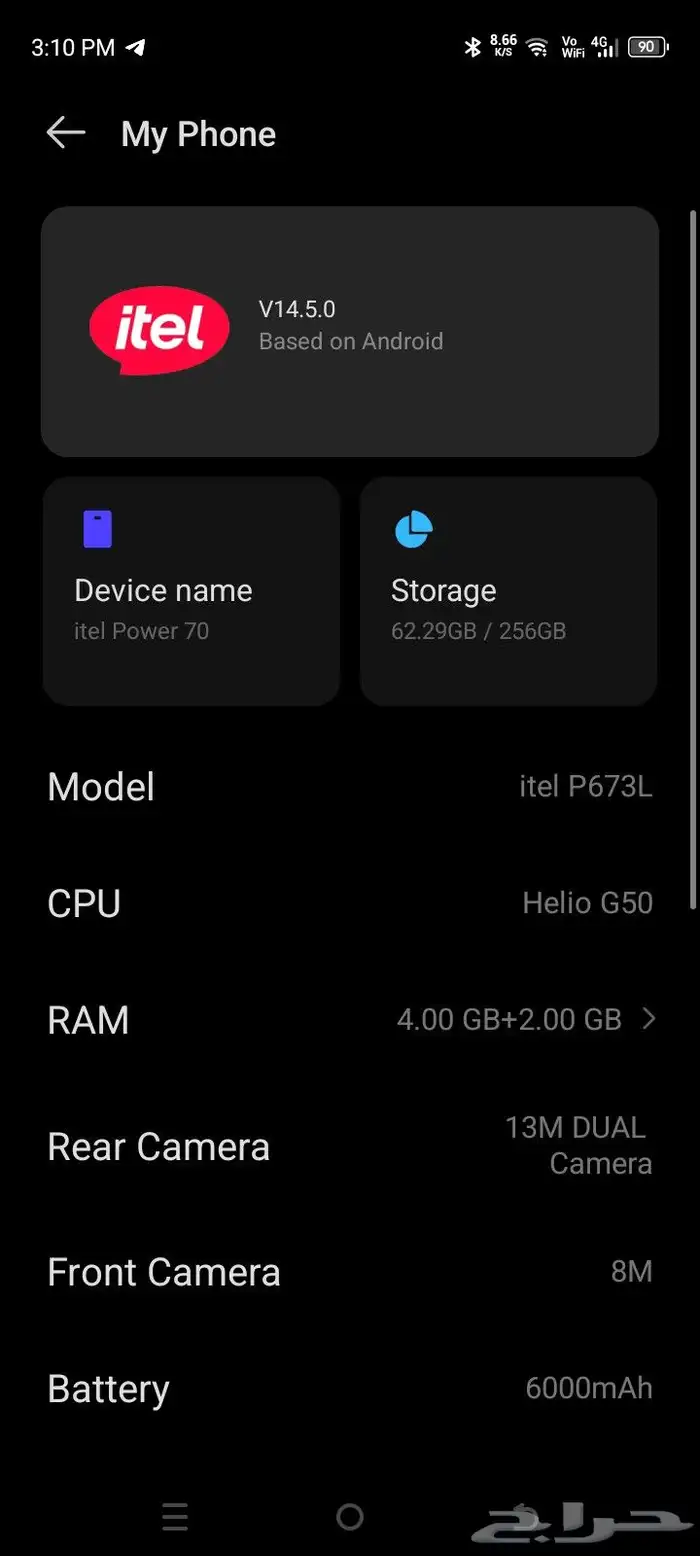Open the Device name card
Viewport: 700px width, 1556px height.
click(191, 590)
